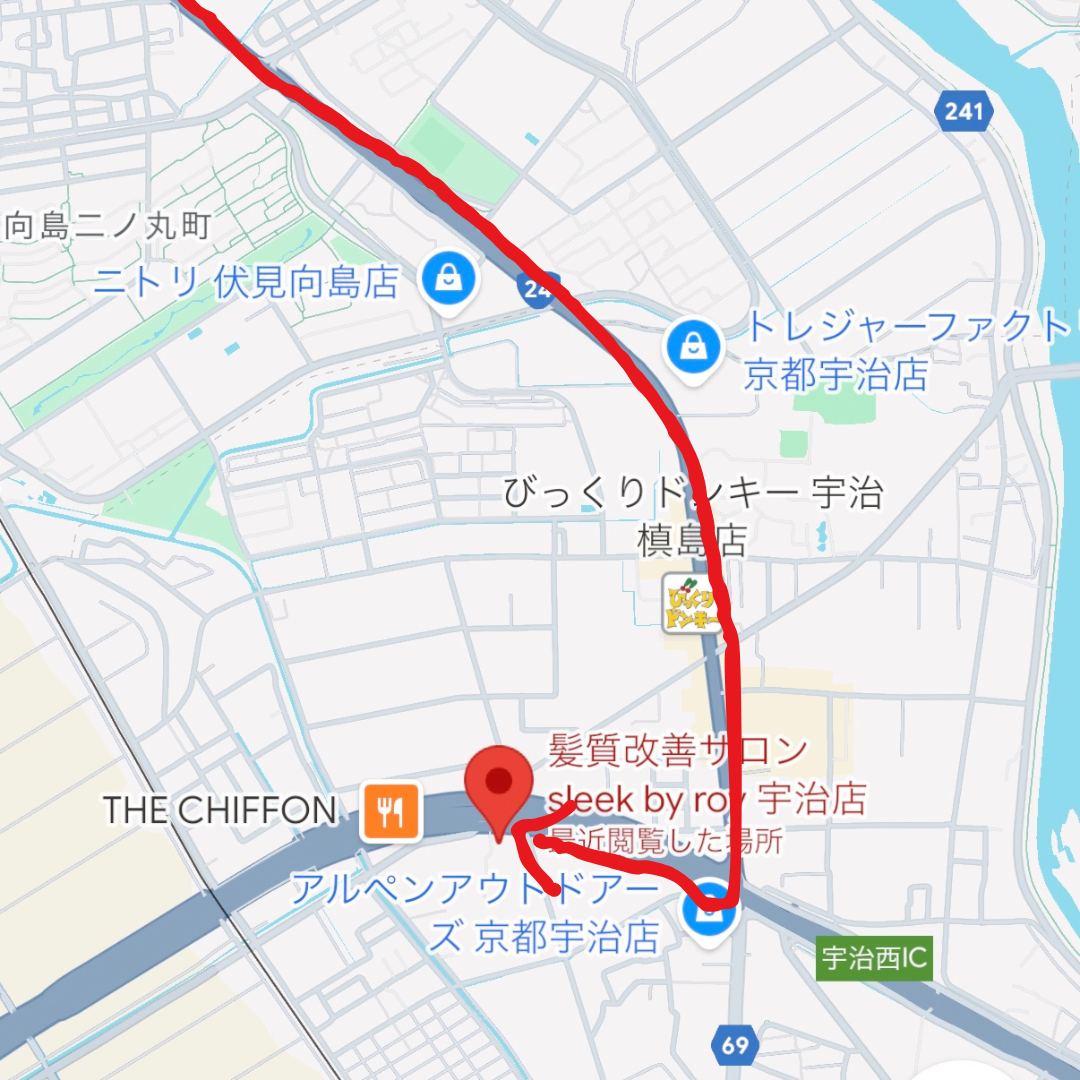
Task: Open トレジャーファクトリー 京都宇治店 marker
Action: tap(692, 348)
